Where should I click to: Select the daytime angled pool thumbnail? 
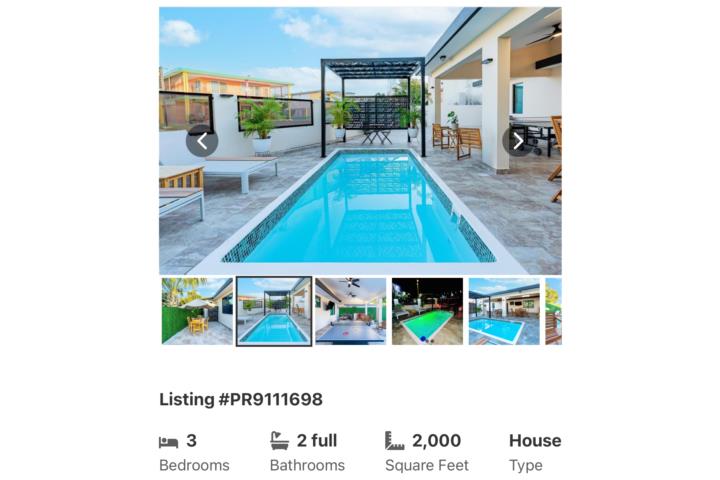click(x=504, y=311)
